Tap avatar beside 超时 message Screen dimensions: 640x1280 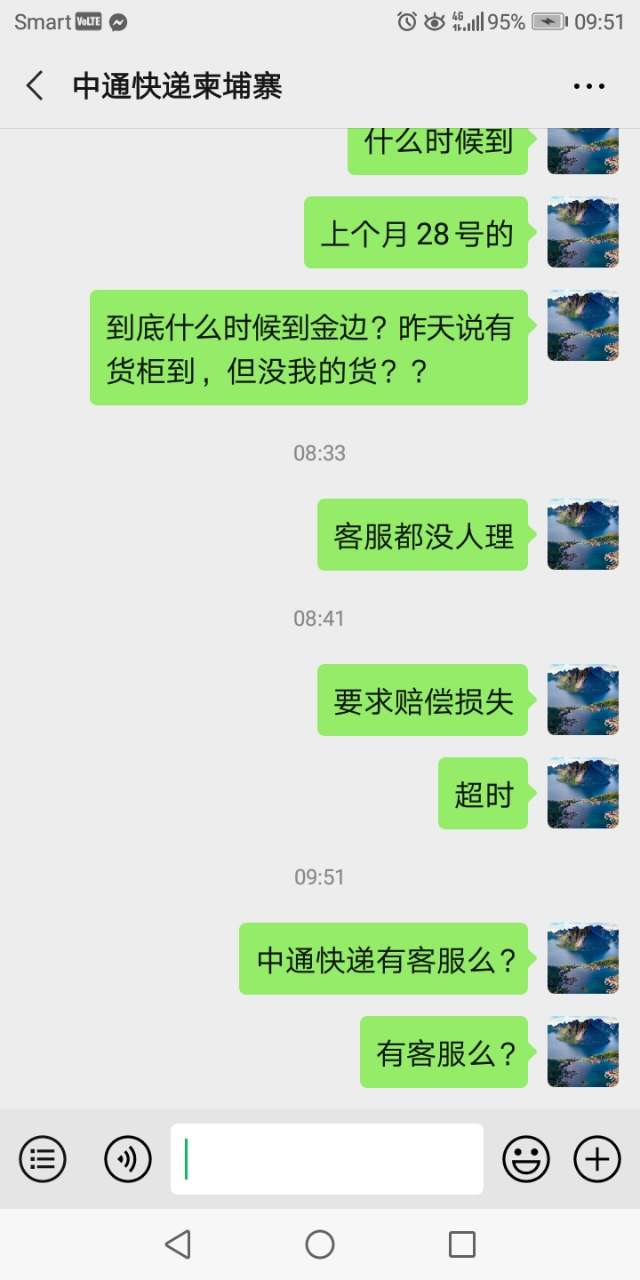point(583,793)
